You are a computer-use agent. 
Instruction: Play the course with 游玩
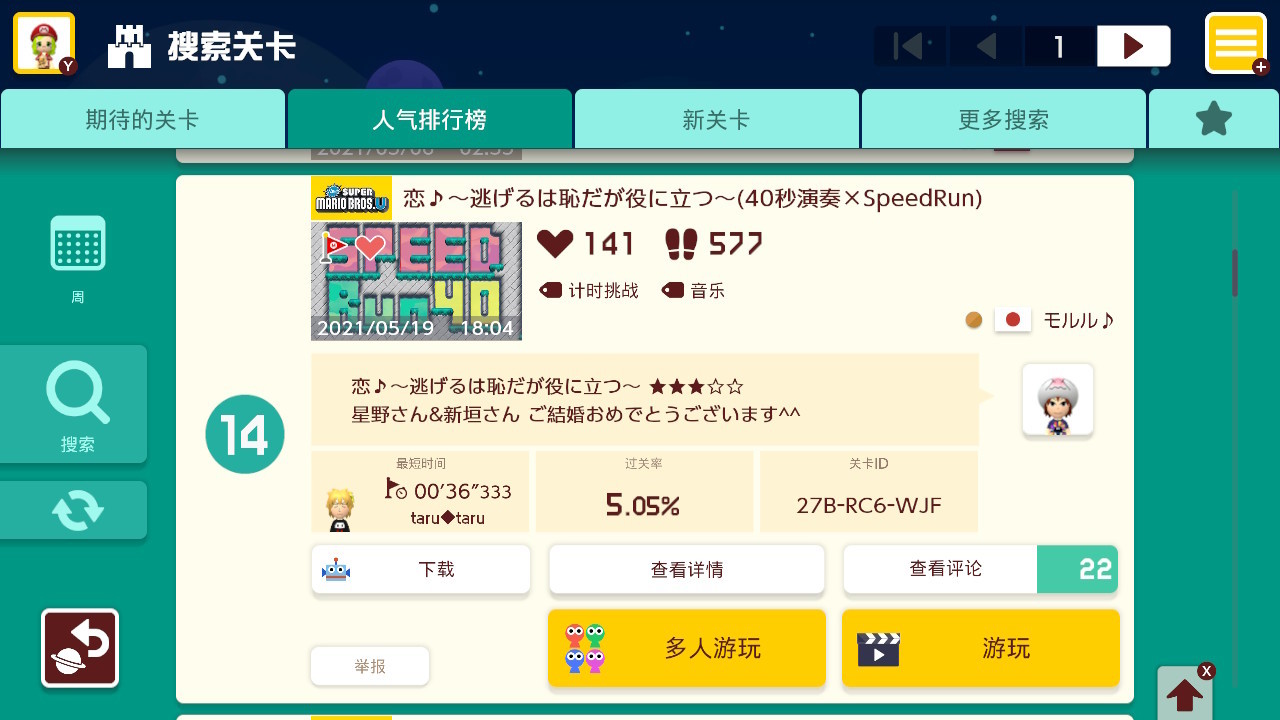pyautogui.click(x=980, y=648)
